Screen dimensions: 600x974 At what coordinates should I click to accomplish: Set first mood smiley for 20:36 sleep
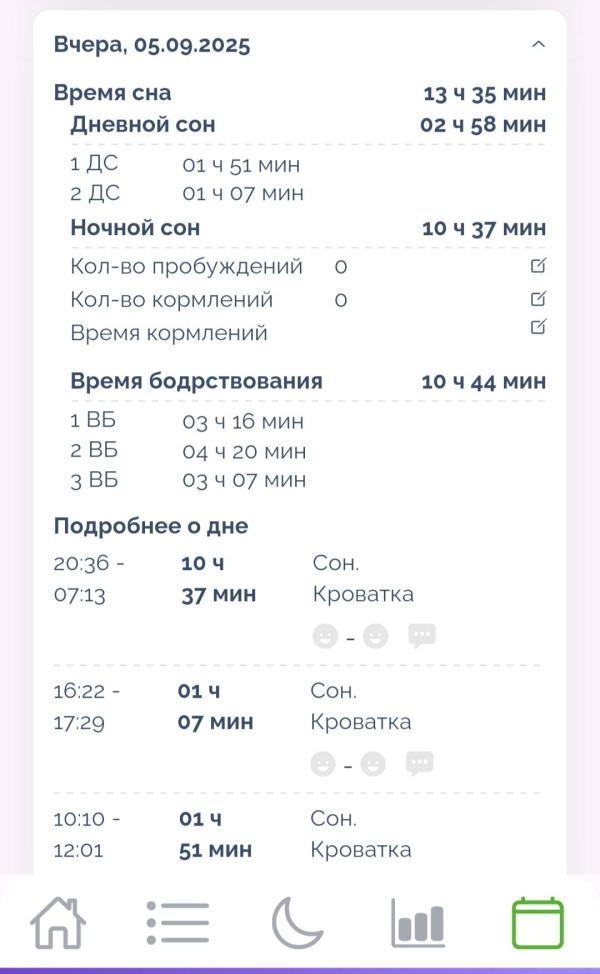[325, 636]
